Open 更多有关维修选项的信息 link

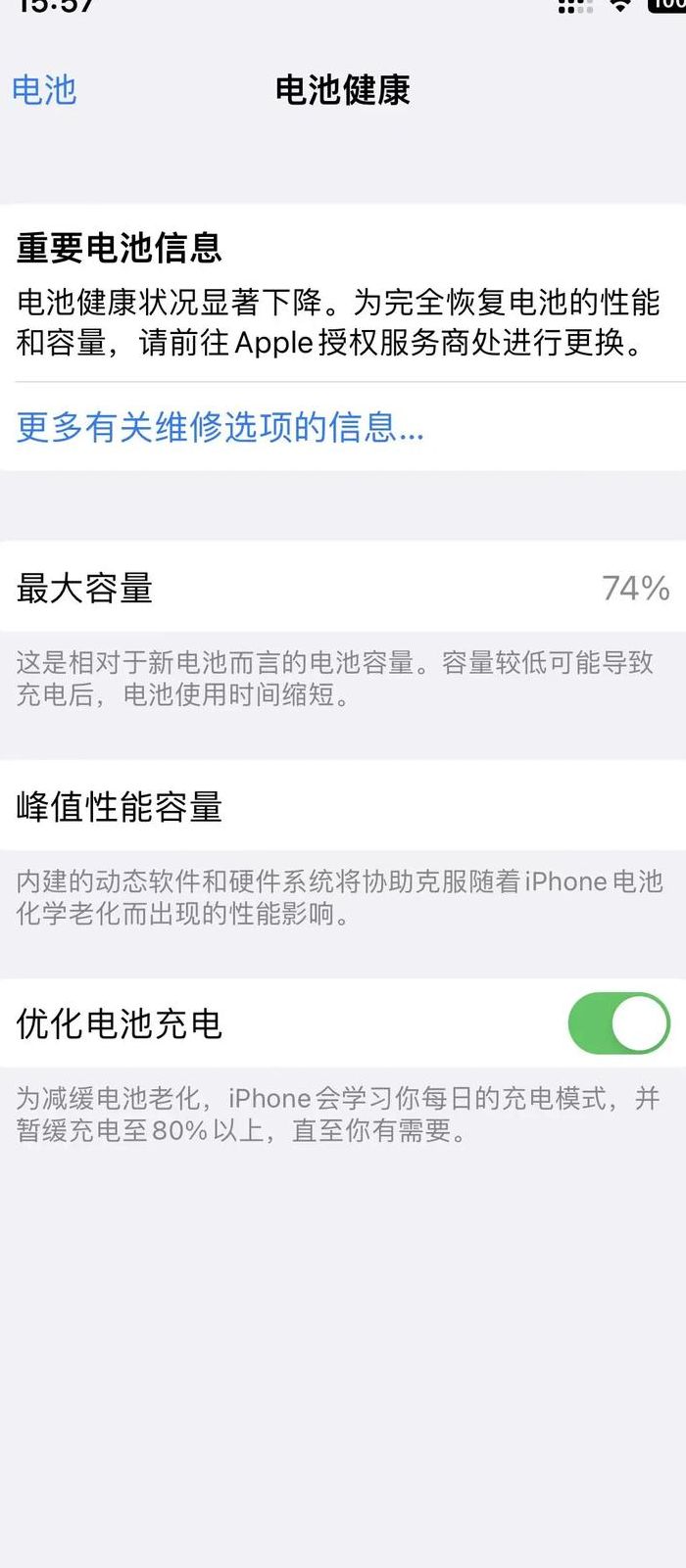(220, 427)
